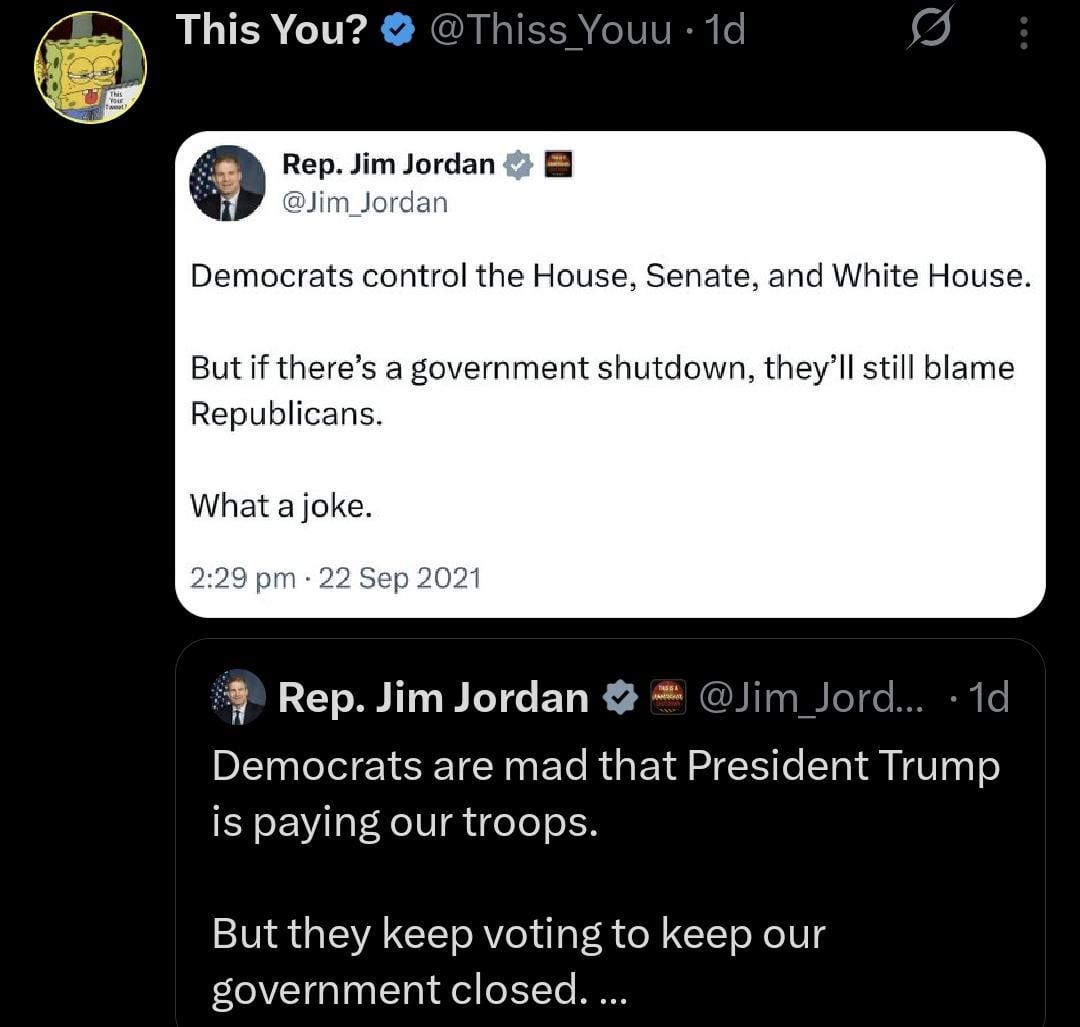The height and width of the screenshot is (1027, 1080).
Task: Open the quoted Jim Jordan tweet
Action: [x=610, y=840]
